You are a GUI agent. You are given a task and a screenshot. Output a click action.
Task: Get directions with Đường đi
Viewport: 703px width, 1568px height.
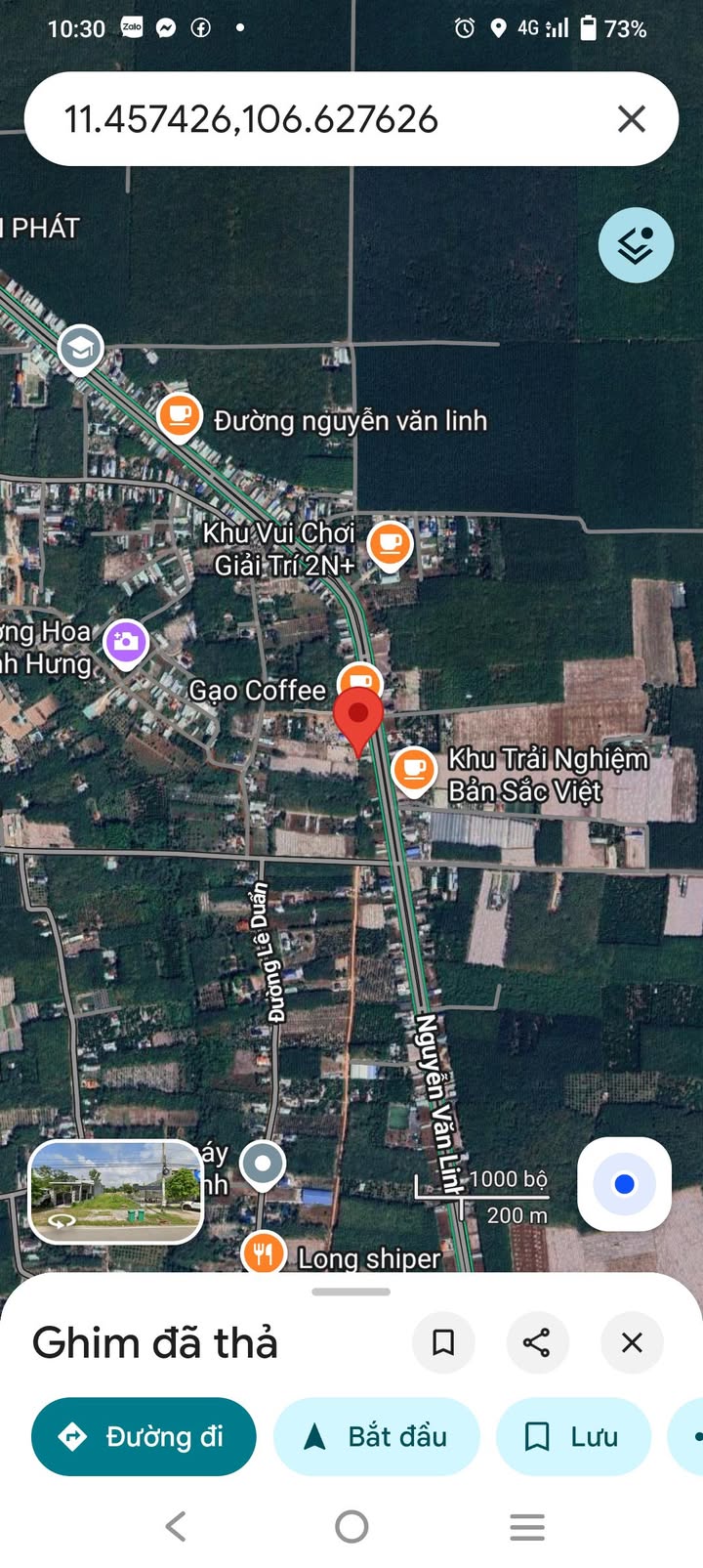point(144,1436)
